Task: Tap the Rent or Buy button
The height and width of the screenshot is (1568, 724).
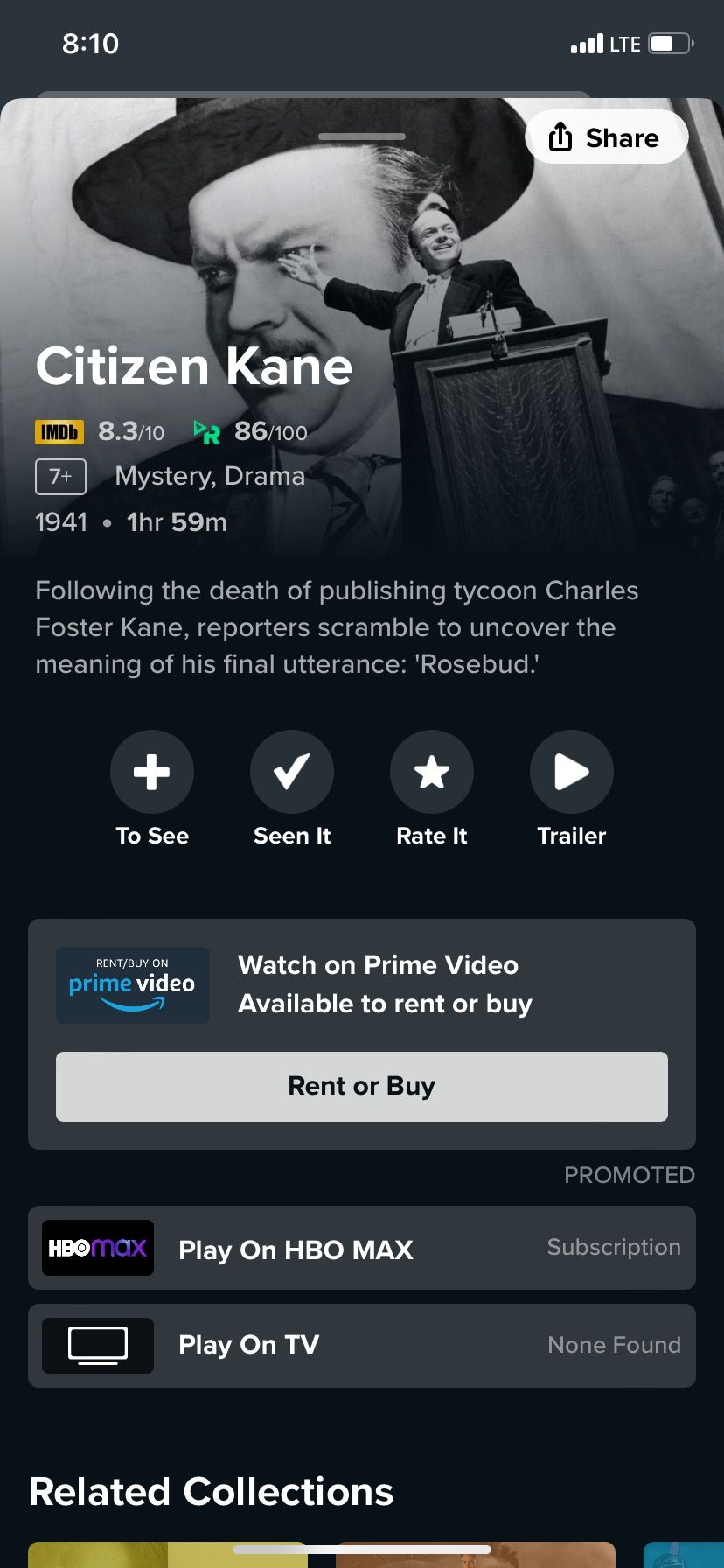Action: [x=362, y=1086]
